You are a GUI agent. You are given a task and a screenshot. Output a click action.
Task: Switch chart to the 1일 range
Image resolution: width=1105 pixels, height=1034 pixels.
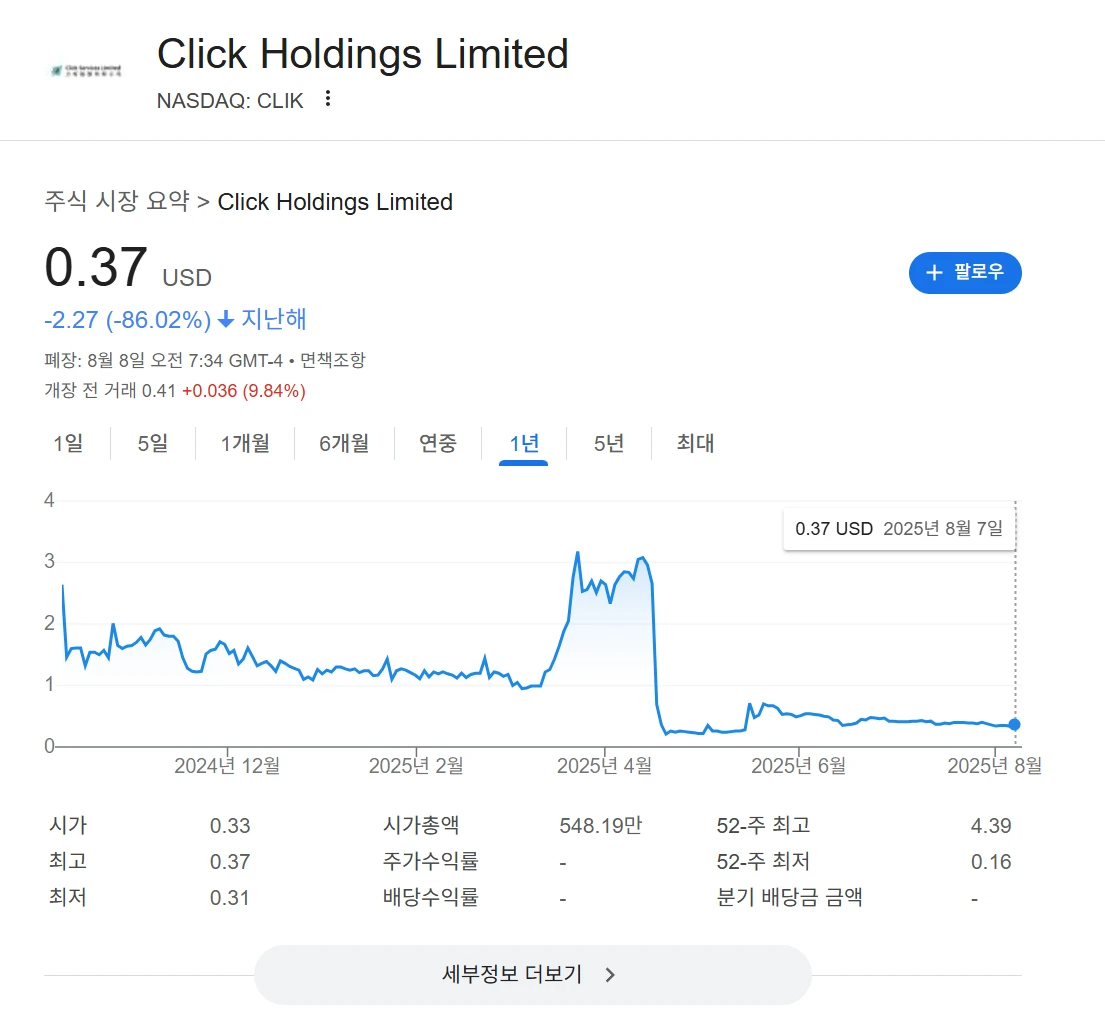click(x=68, y=443)
